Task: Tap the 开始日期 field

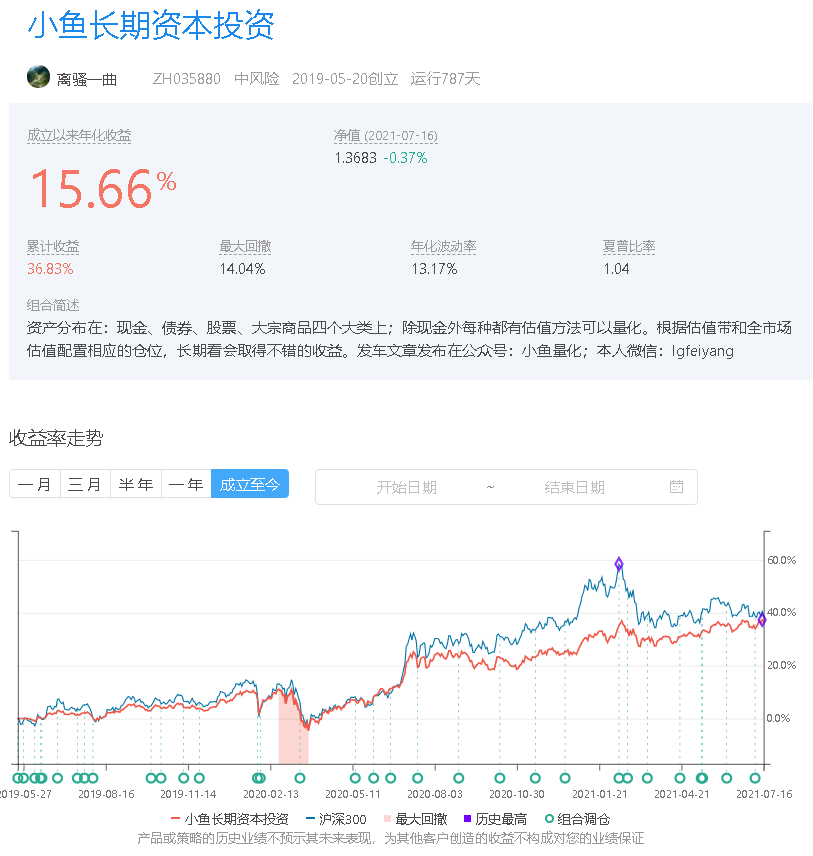Action: [406, 487]
